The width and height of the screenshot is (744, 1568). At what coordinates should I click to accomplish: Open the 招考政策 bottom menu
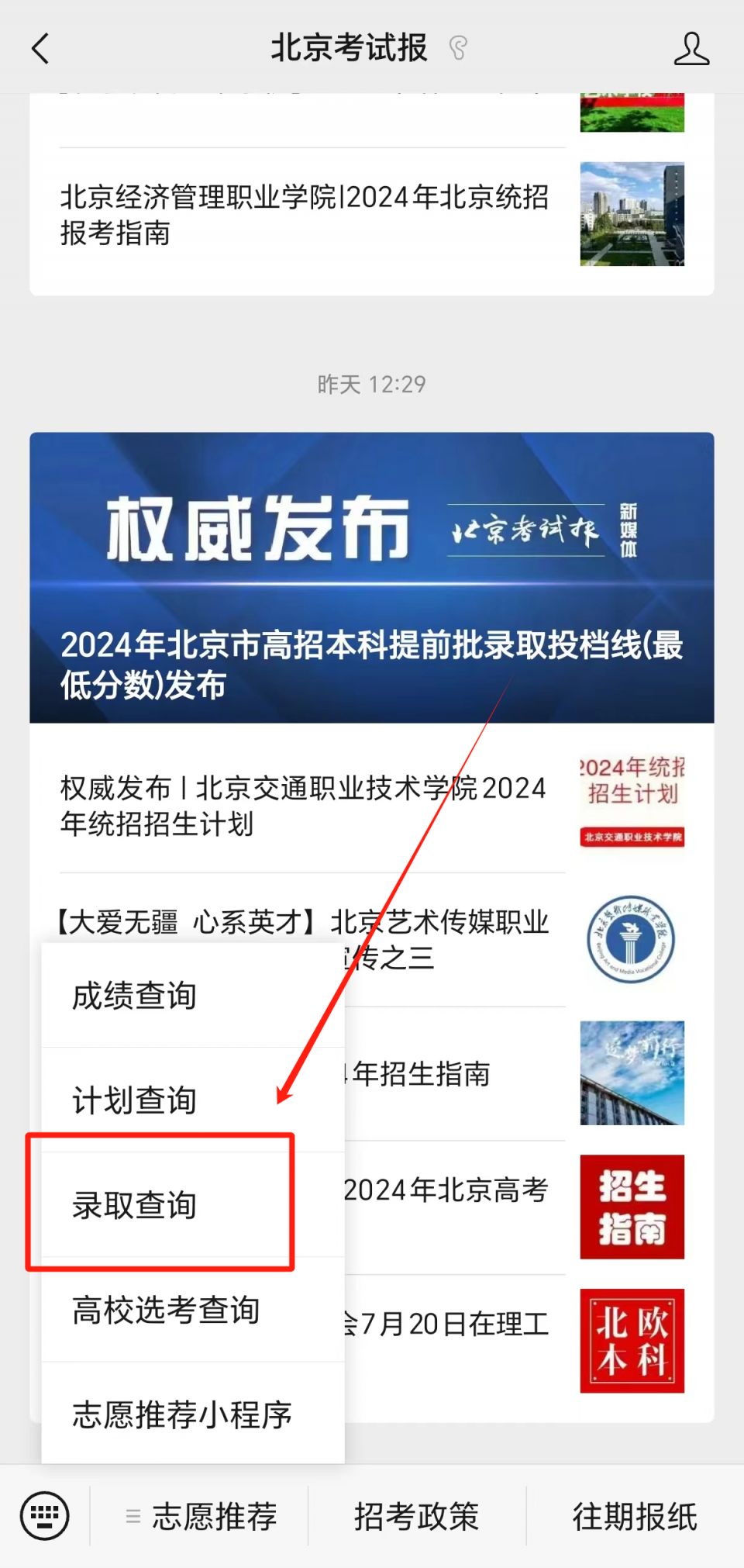tap(417, 1516)
